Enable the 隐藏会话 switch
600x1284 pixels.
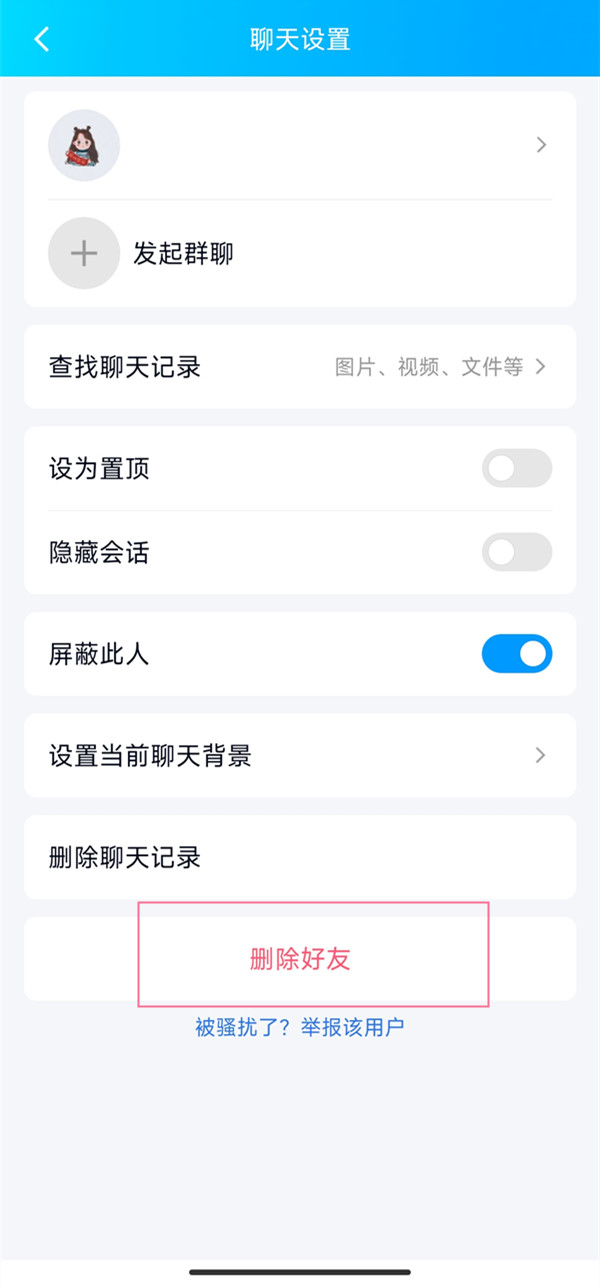516,552
